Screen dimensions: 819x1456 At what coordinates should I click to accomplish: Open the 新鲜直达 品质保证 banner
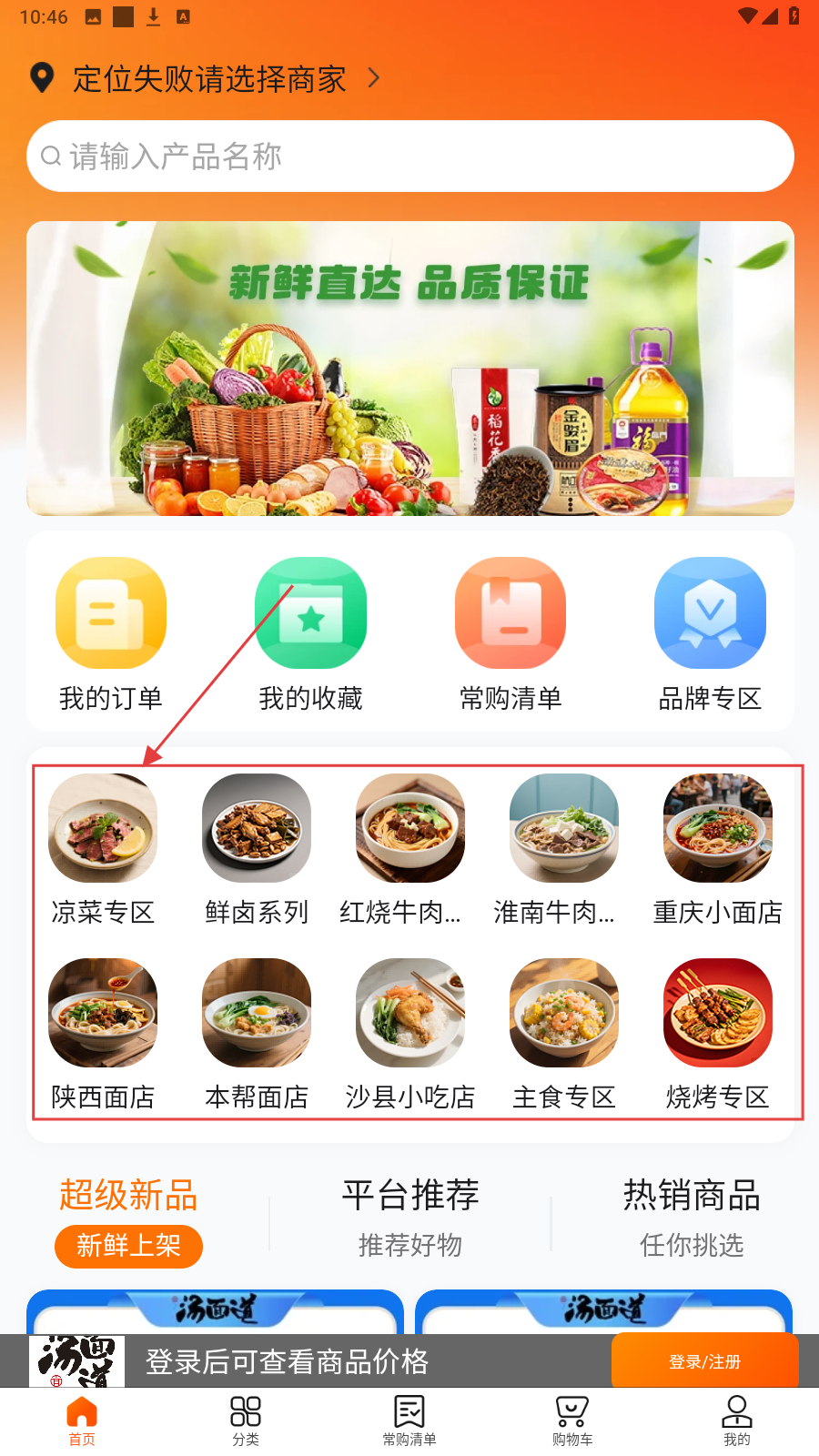coord(409,369)
